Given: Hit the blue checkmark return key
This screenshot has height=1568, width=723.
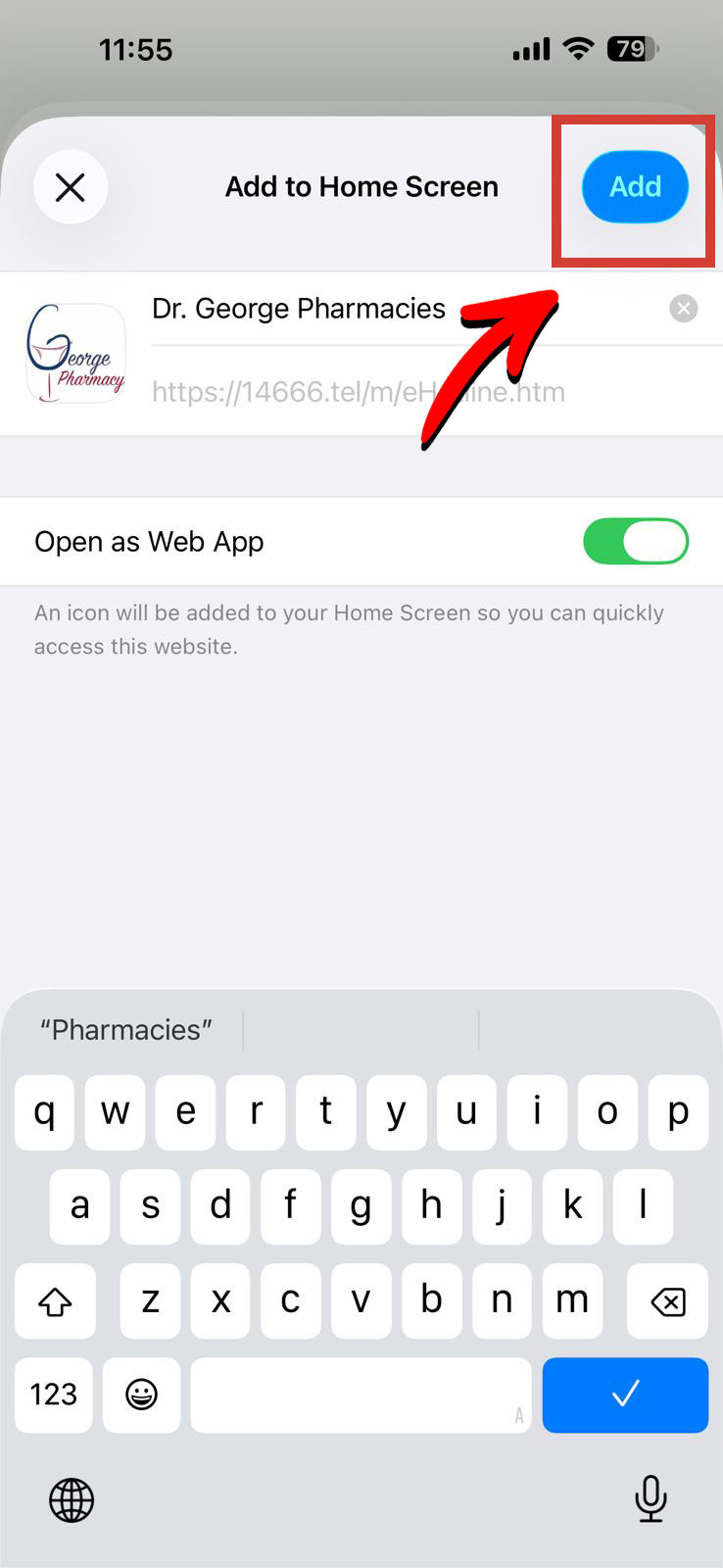Looking at the screenshot, I should pos(625,1395).
